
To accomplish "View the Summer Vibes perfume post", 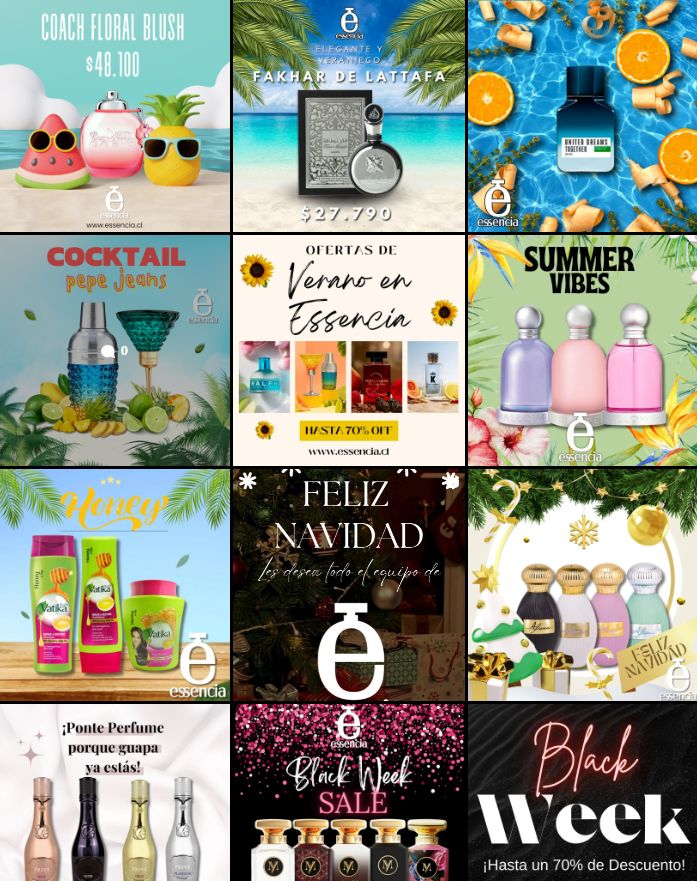I will (x=582, y=350).
